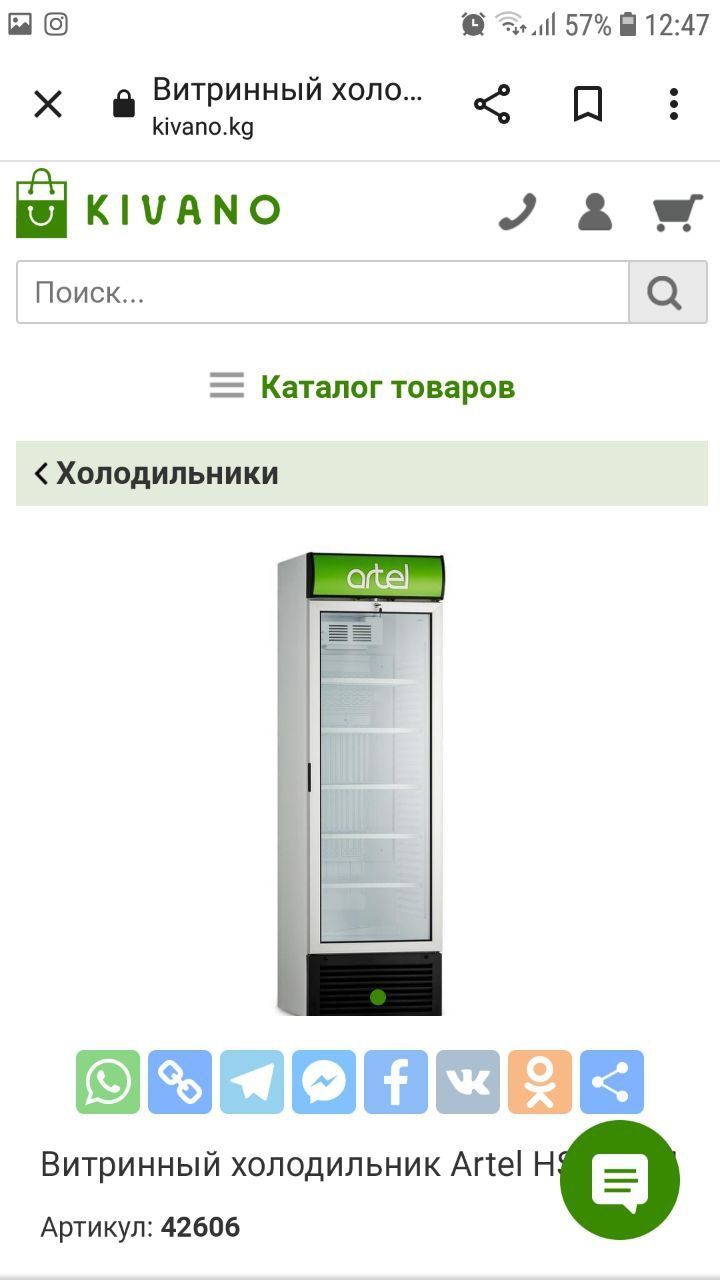The image size is (720, 1280).
Task: Open the user account icon
Action: click(595, 212)
